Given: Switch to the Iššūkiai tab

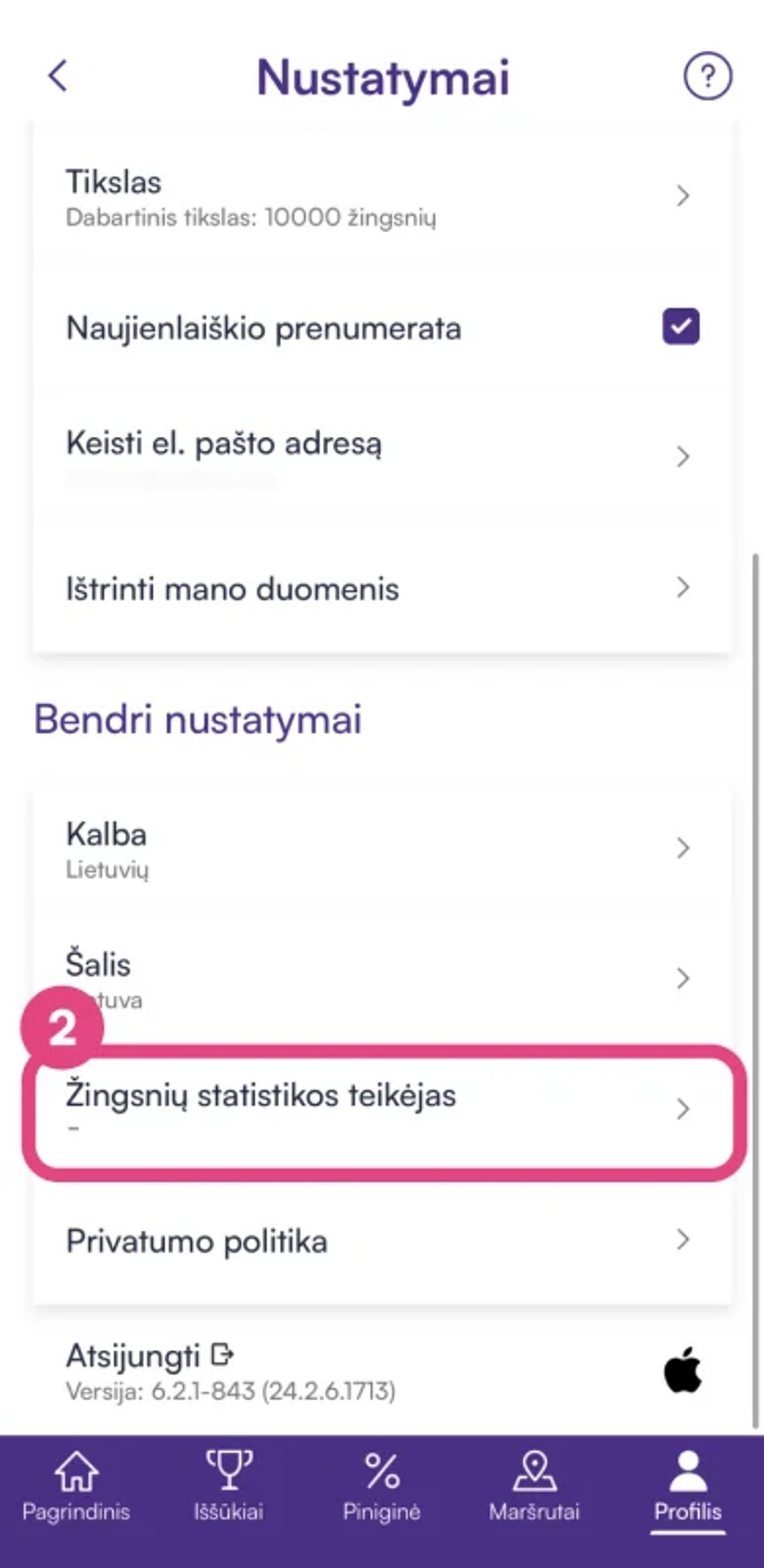Looking at the screenshot, I should coord(228,1486).
